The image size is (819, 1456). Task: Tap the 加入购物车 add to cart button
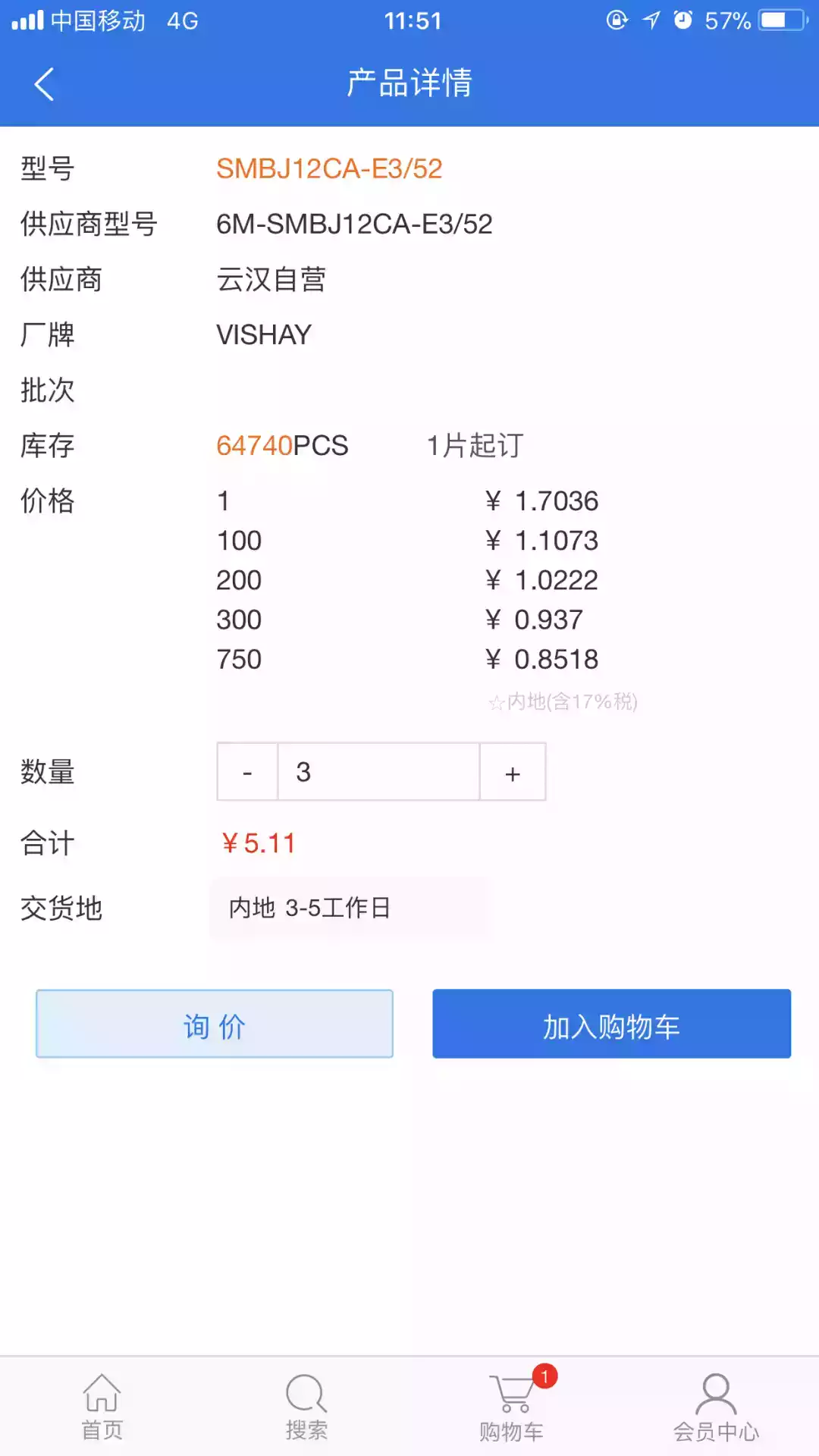[x=610, y=1024]
